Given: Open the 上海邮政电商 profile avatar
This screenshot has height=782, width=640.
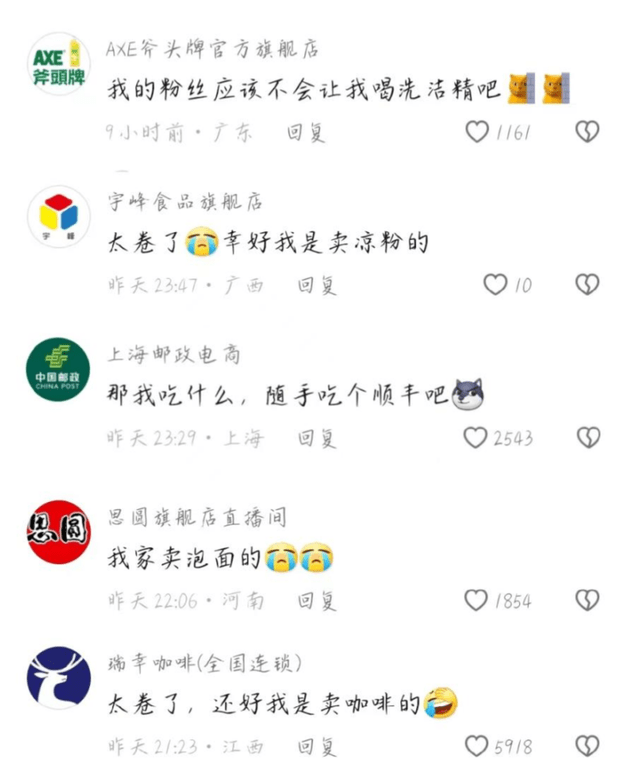Looking at the screenshot, I should coord(58,370).
